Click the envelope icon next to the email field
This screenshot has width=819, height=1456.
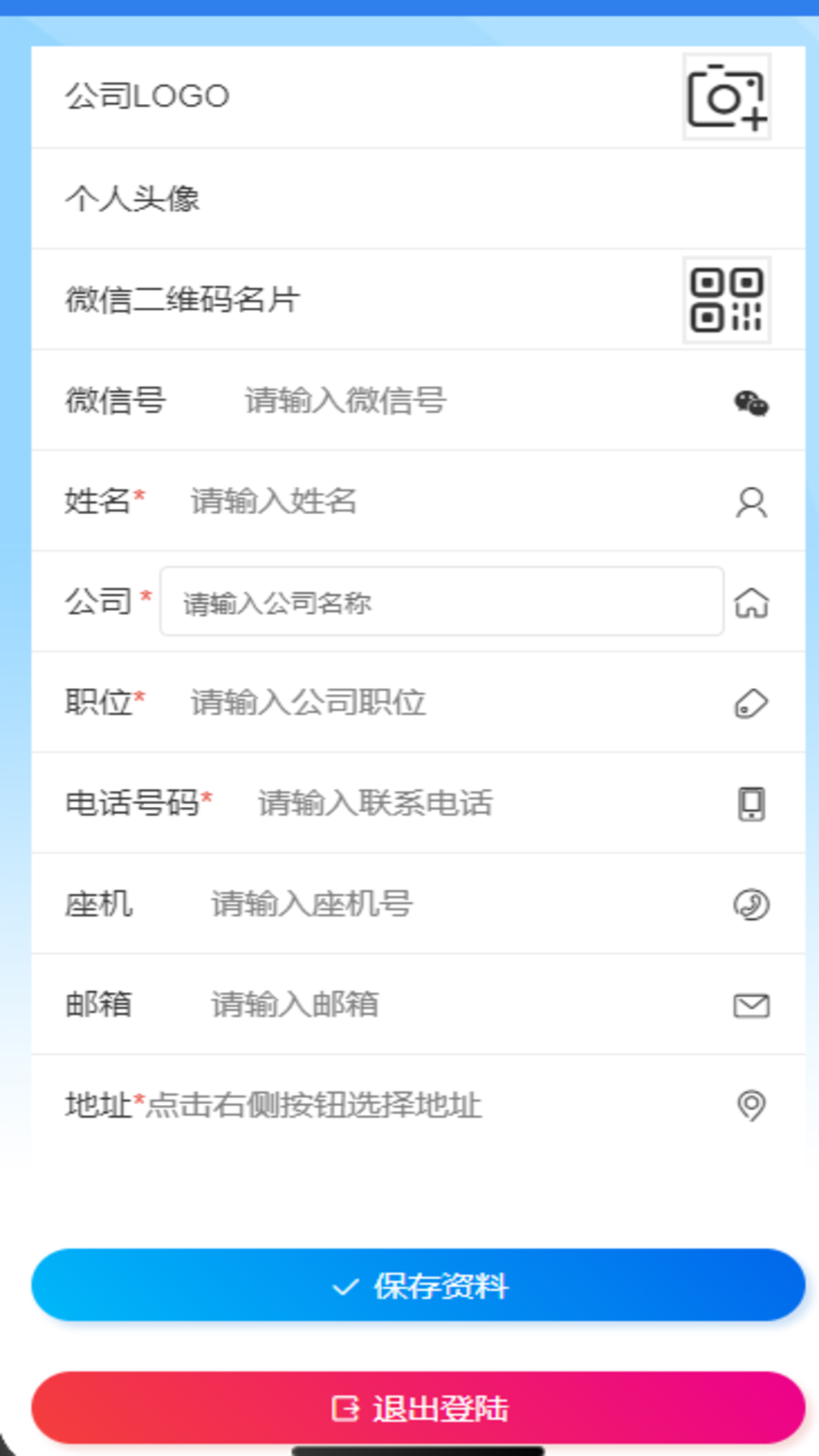pos(751,1005)
